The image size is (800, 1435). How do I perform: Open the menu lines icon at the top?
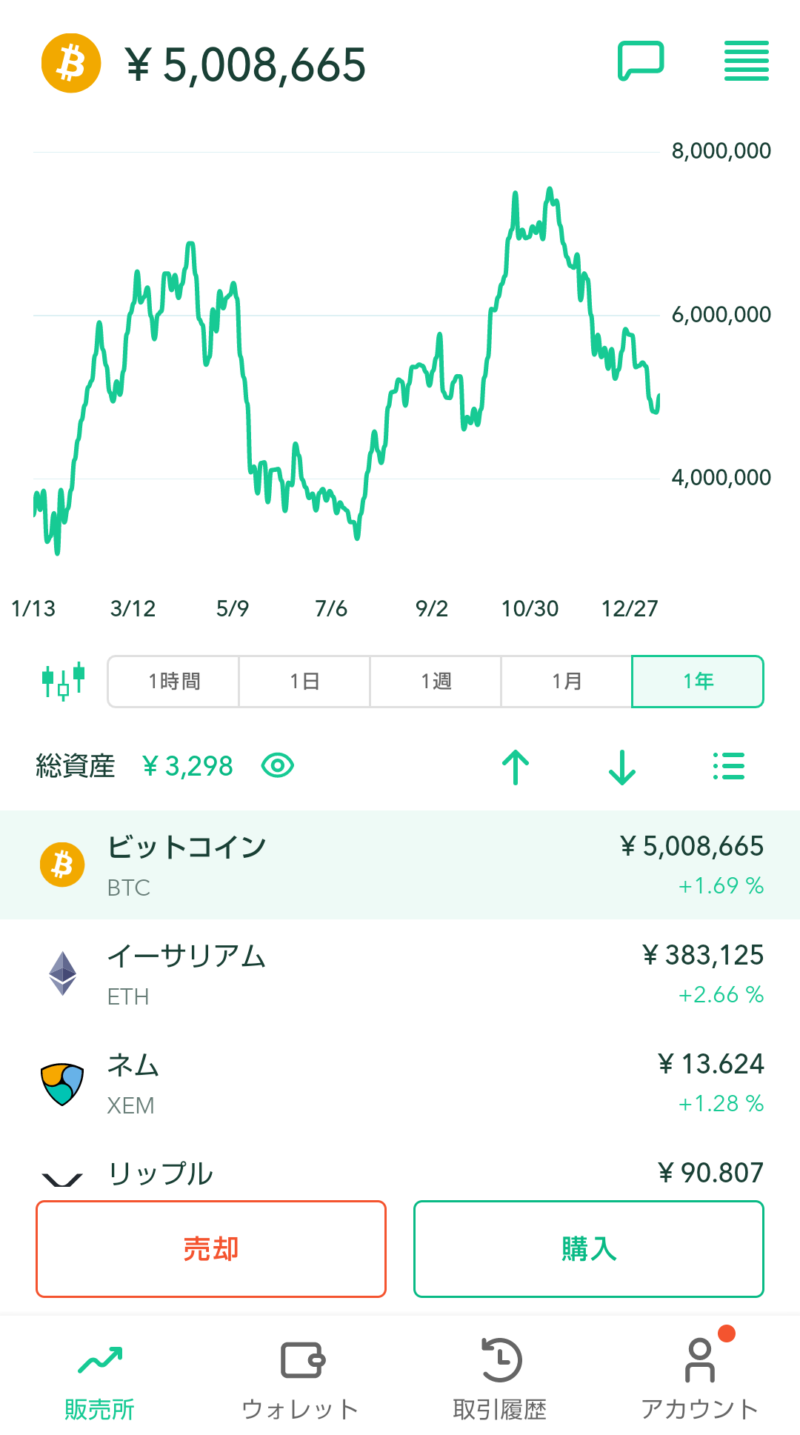pos(746,62)
